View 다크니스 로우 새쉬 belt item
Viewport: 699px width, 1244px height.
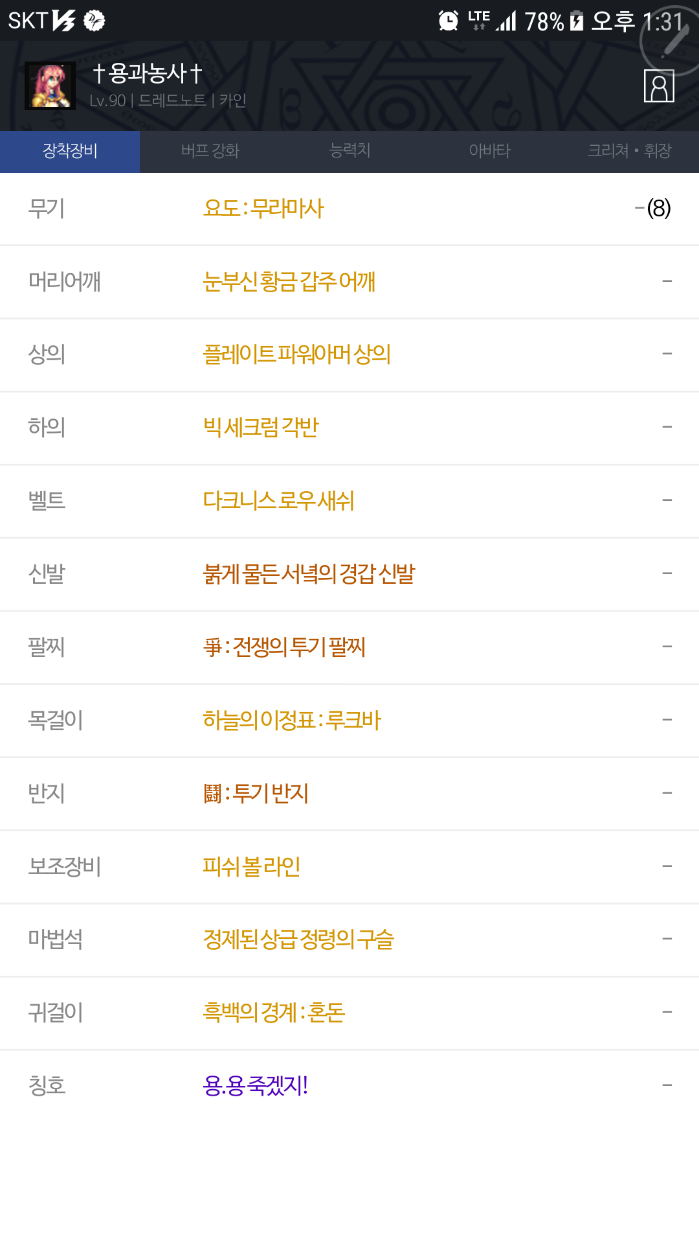[278, 501]
